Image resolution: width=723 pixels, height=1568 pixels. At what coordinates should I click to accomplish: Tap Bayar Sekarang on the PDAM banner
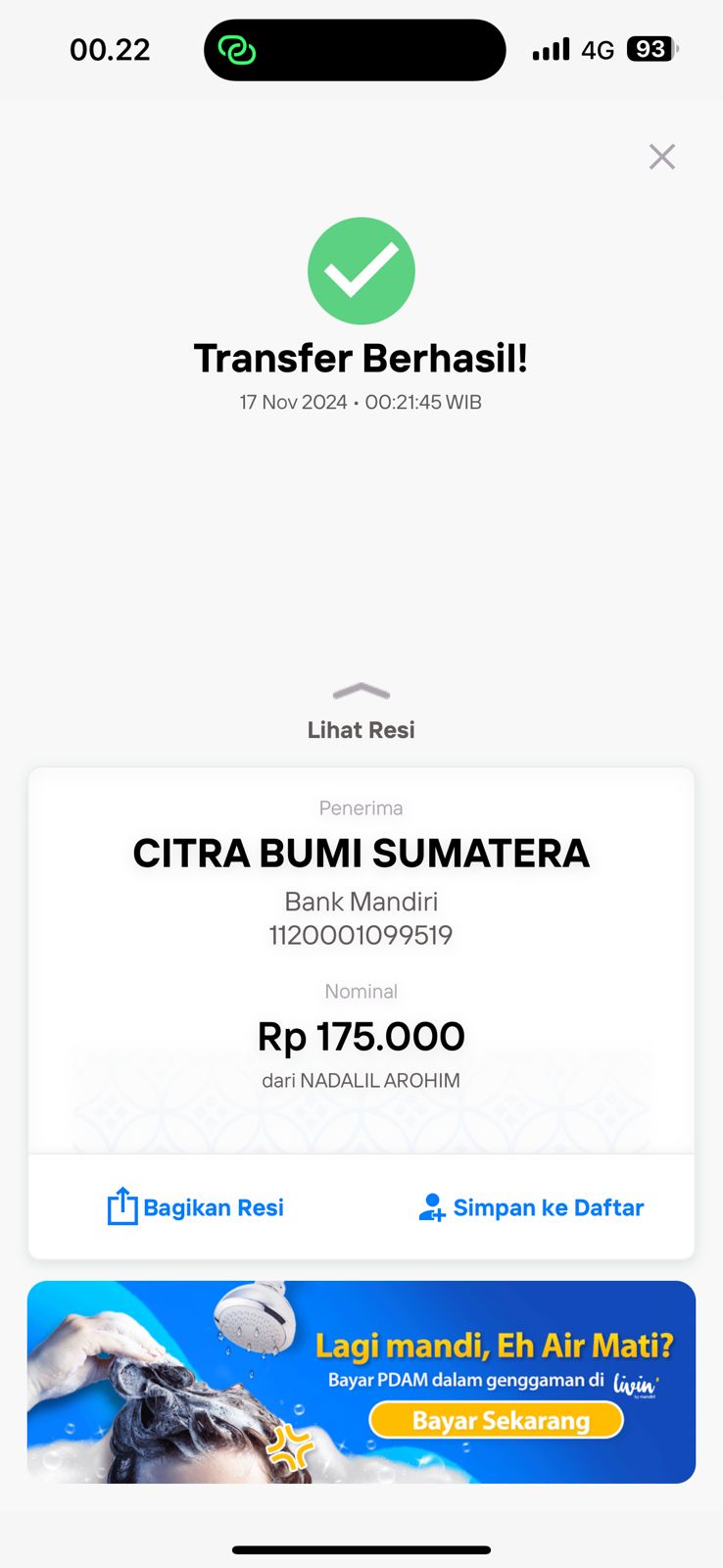[x=497, y=1420]
